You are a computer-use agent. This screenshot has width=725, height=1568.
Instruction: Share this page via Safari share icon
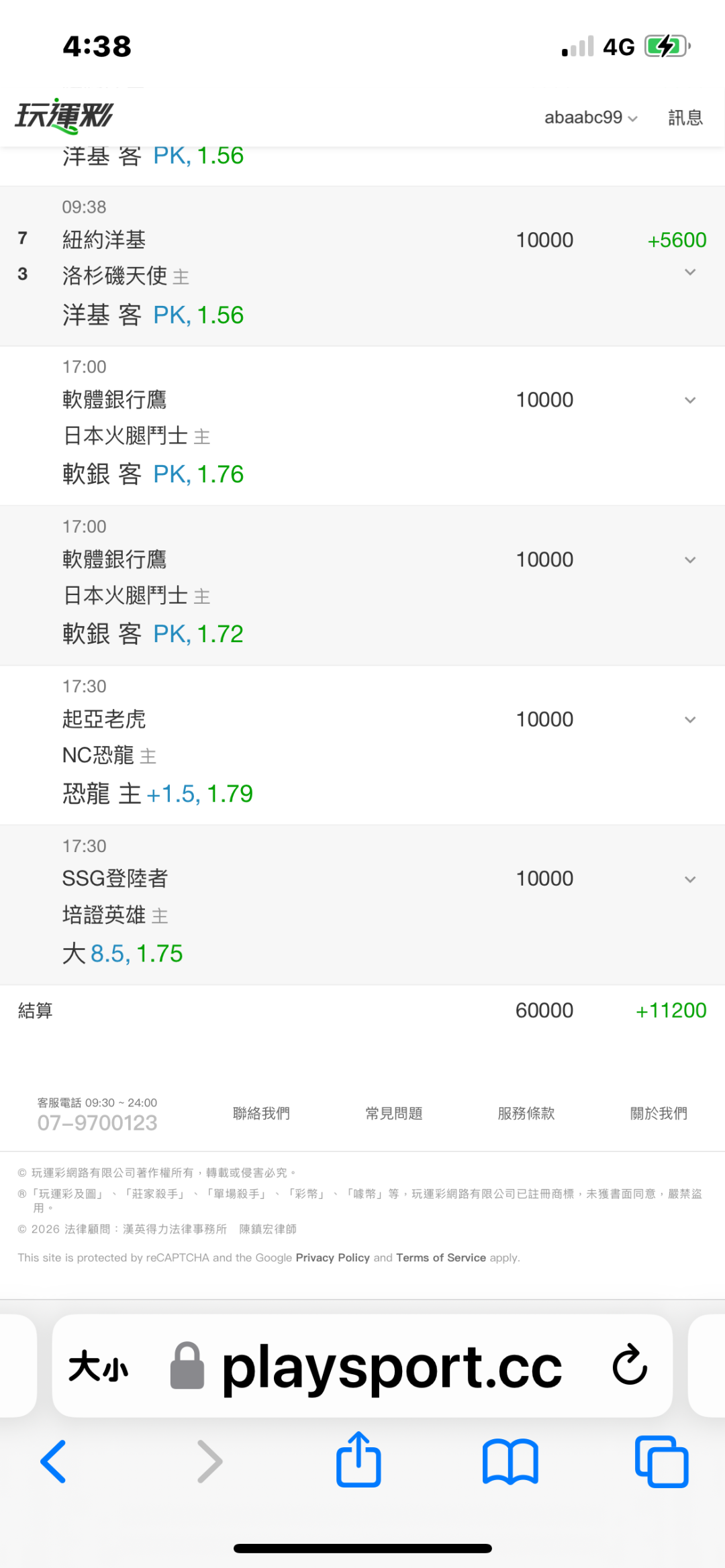coord(358,1459)
